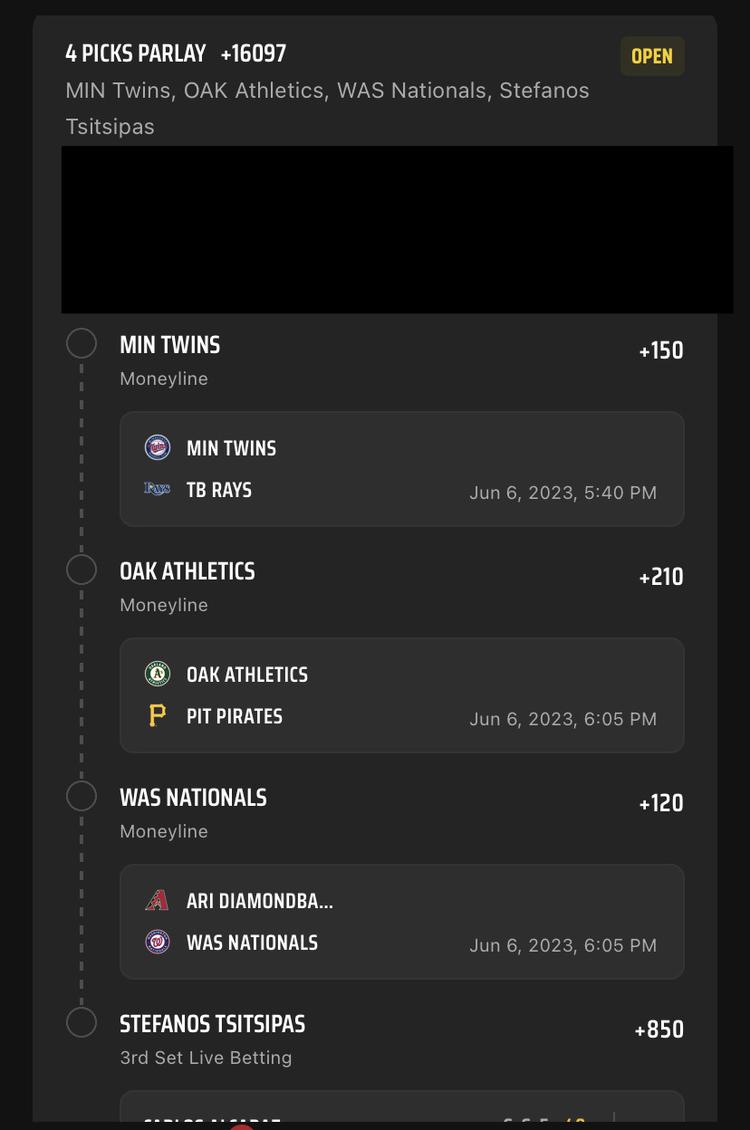Screen dimensions: 750x1130
Task: Toggle the status circle next to OAK Athletics
Action: [x=82, y=568]
